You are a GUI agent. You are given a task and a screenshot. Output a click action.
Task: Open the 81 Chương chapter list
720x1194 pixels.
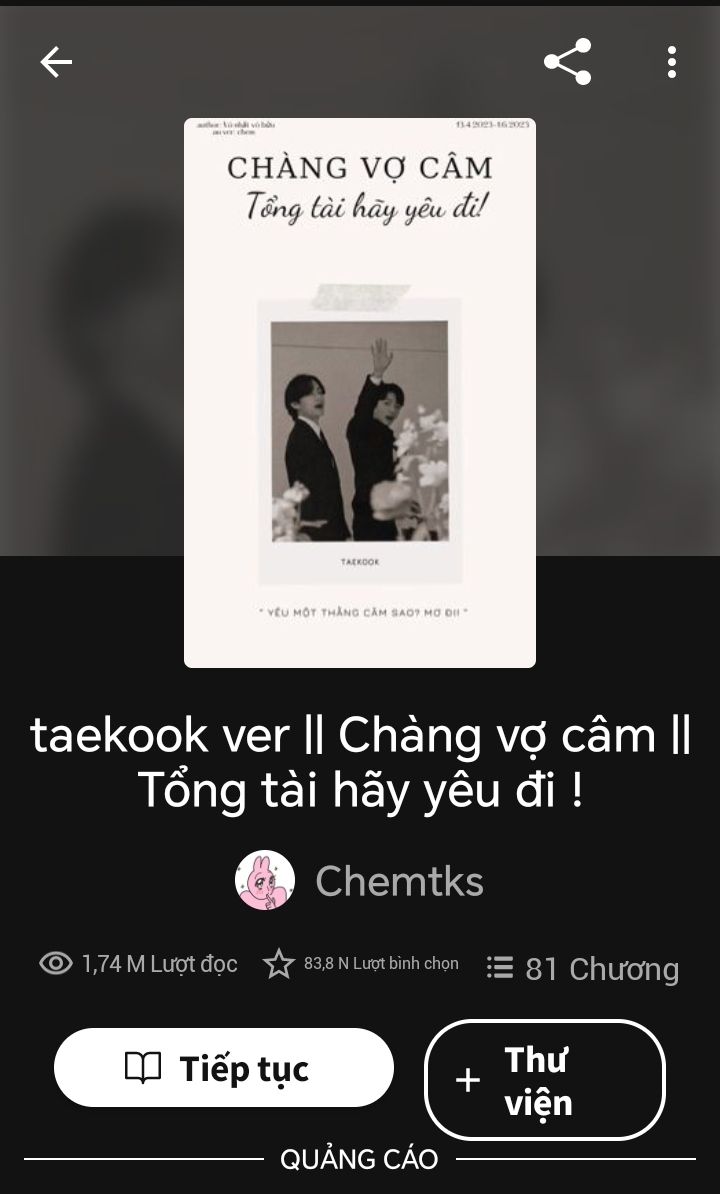pyautogui.click(x=582, y=968)
